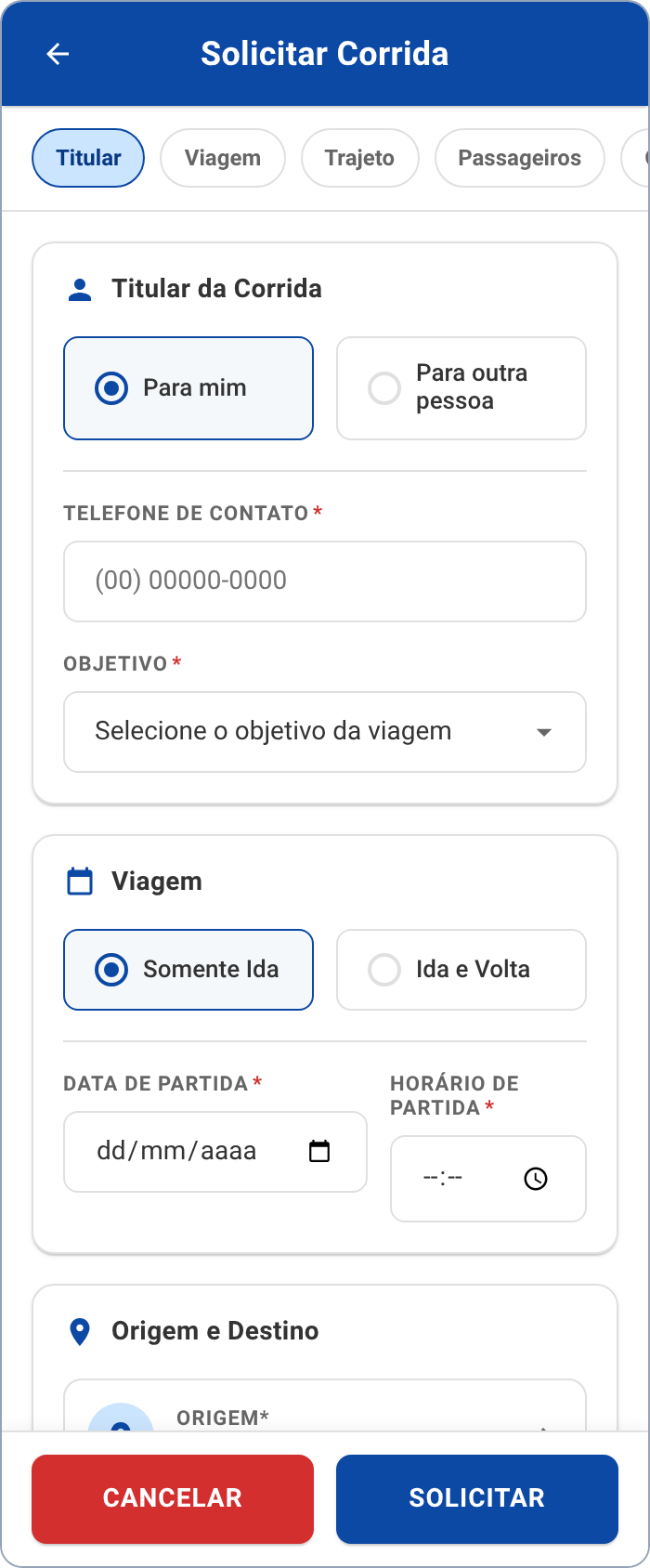Choose Ida e Volta trip type
Viewport: 650px width, 1568px height.
(461, 970)
